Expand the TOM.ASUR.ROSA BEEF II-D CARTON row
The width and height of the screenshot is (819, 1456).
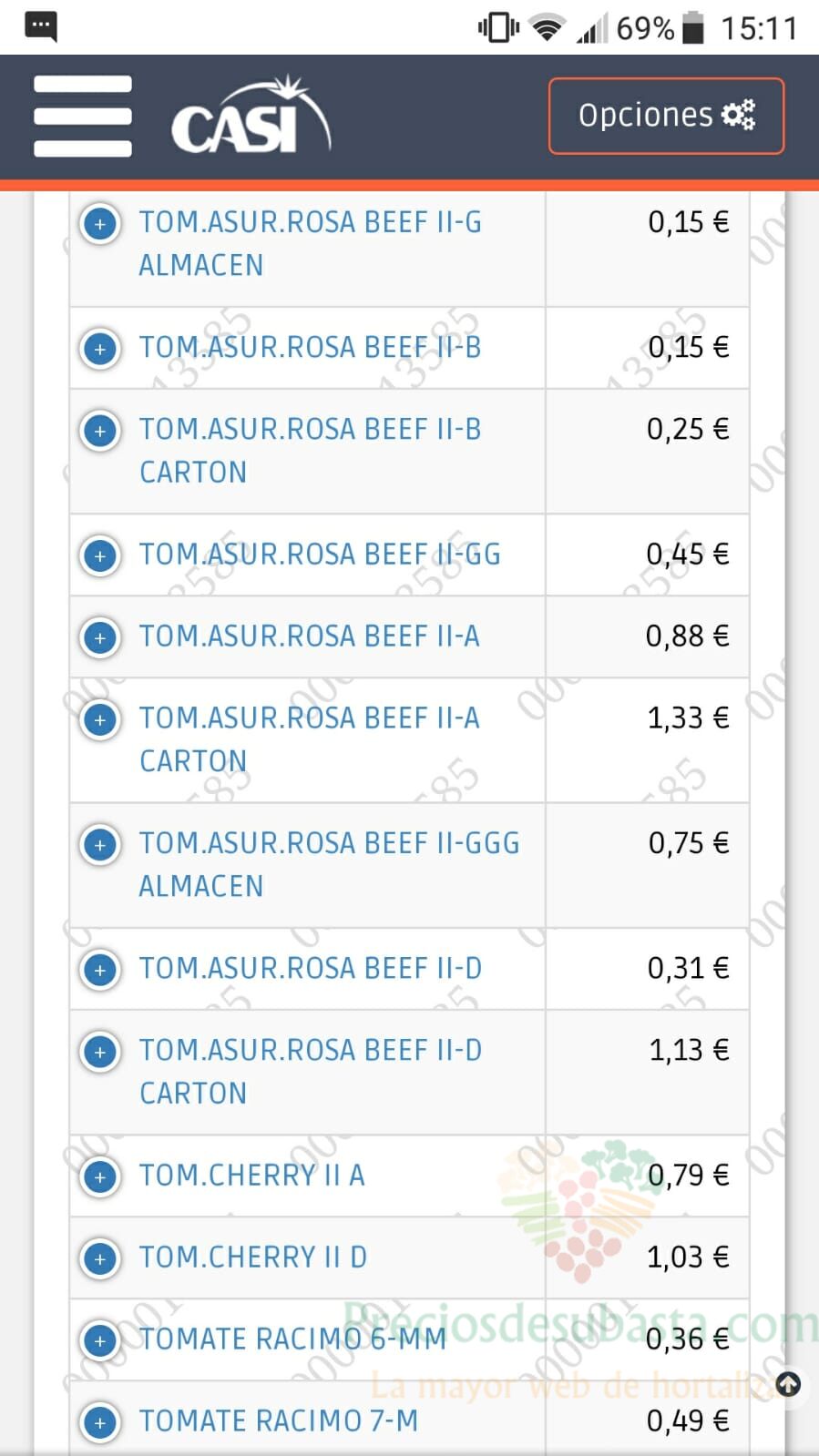click(x=100, y=1052)
